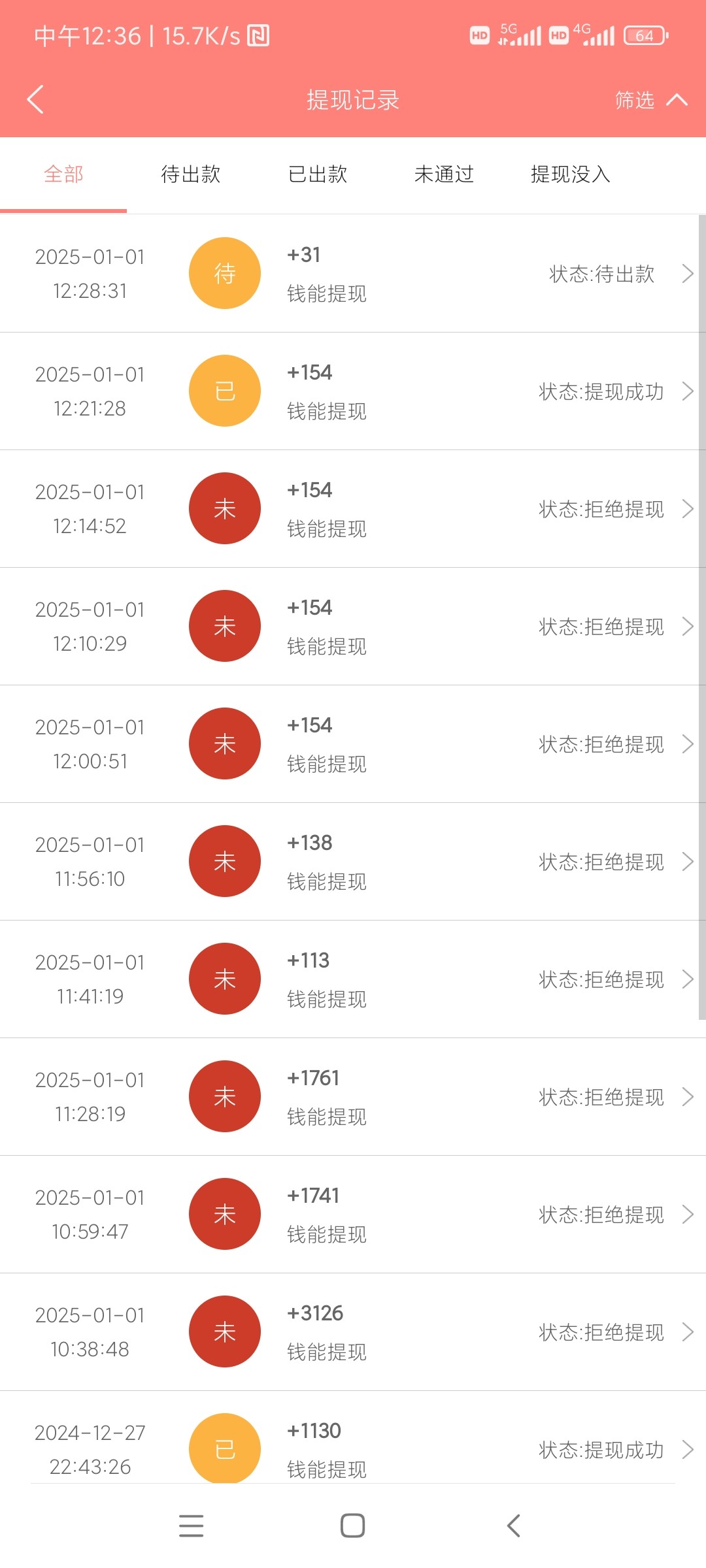
Task: Tap the back arrow in the title bar
Action: tap(36, 100)
